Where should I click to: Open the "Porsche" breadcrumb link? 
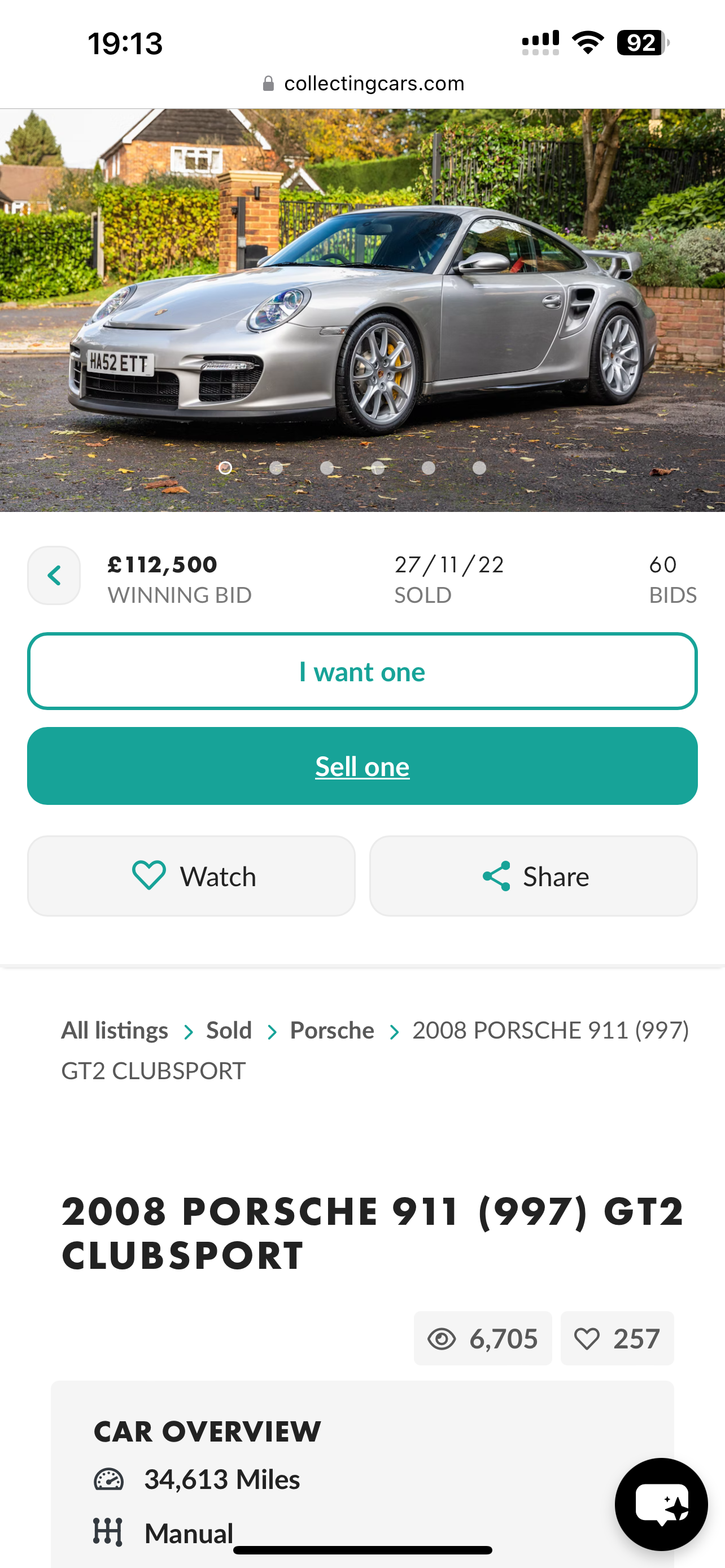332,1031
